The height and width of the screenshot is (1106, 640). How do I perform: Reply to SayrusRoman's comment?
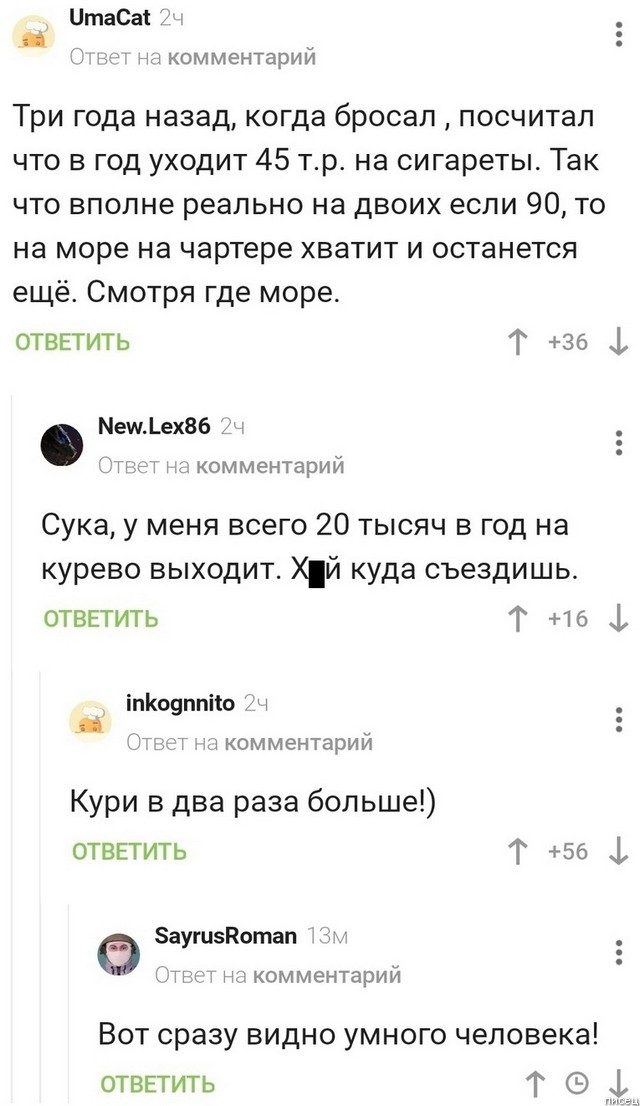click(x=157, y=1083)
